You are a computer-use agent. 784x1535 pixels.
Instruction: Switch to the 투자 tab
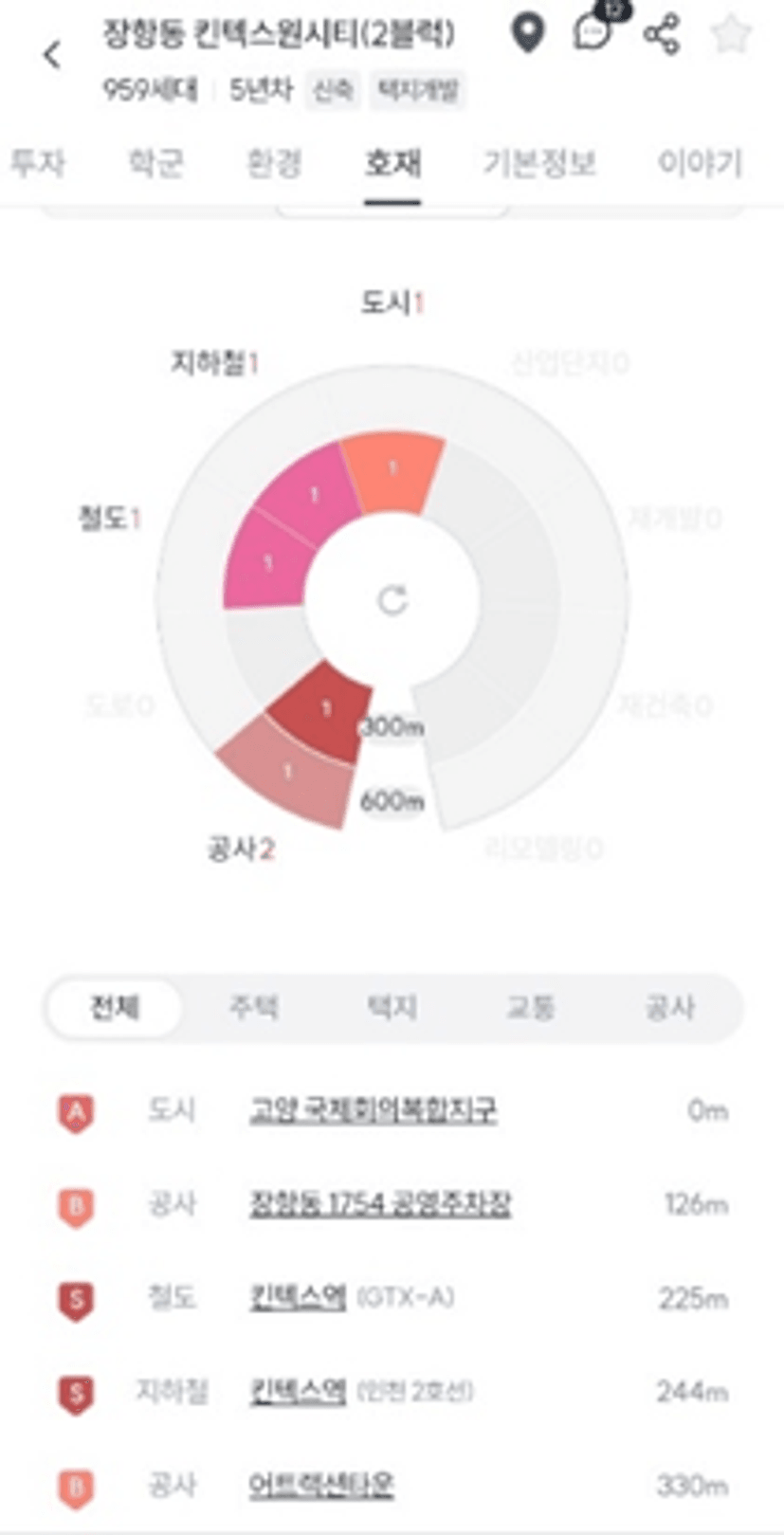pos(38,162)
